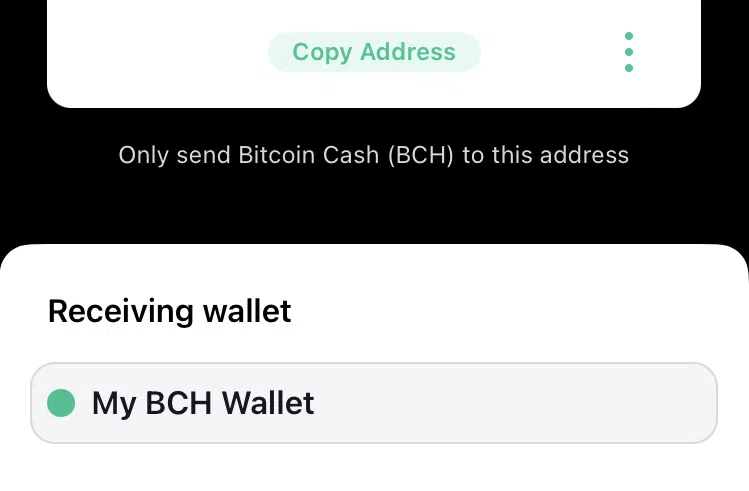Tap the Copy Address button
The height and width of the screenshot is (491, 749).
[374, 52]
